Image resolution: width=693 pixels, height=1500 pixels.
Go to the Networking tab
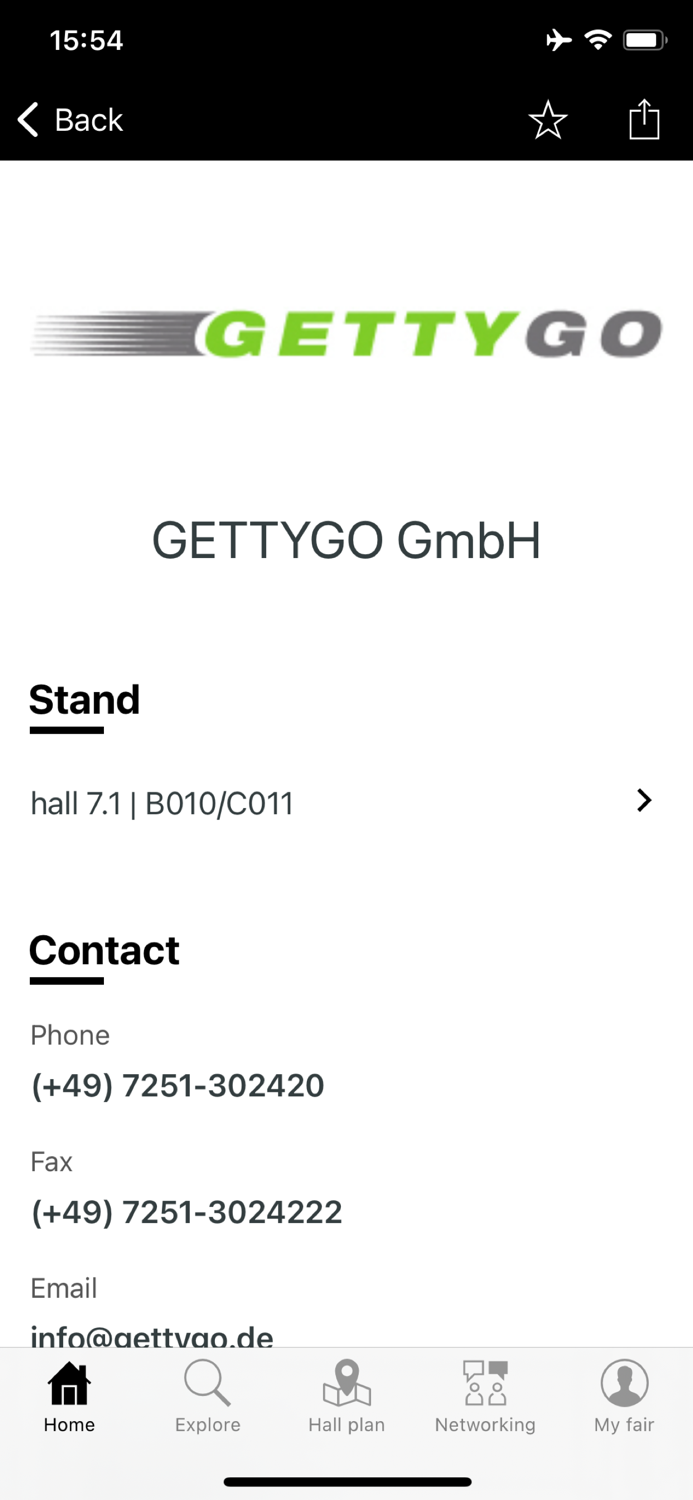tap(485, 1397)
